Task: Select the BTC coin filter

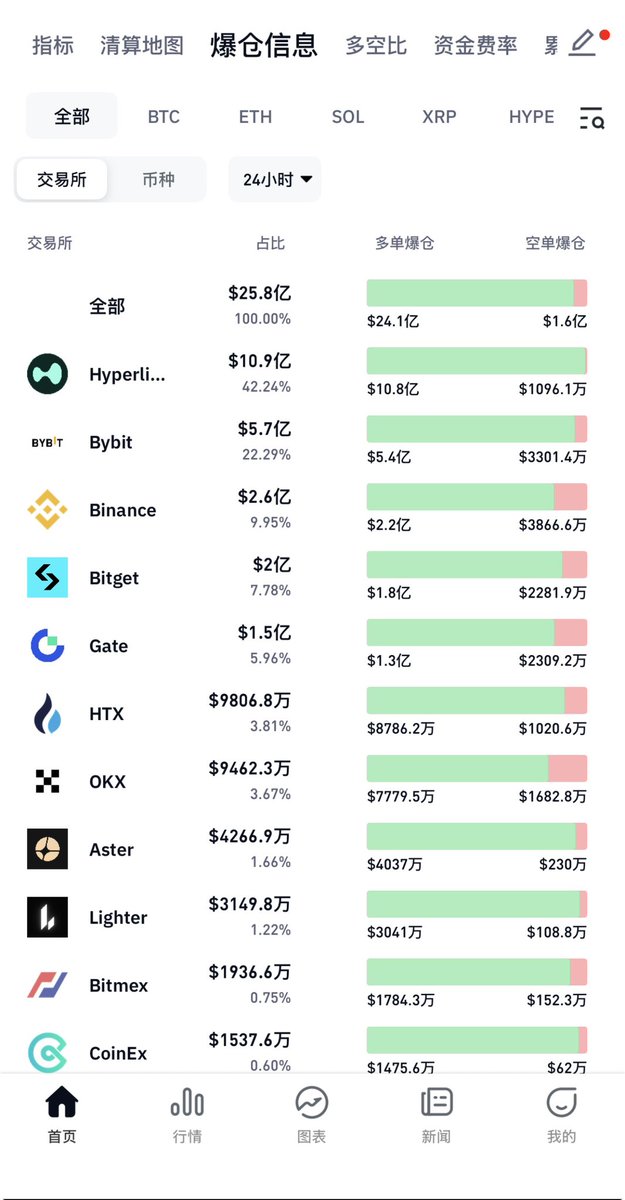Action: coord(163,117)
